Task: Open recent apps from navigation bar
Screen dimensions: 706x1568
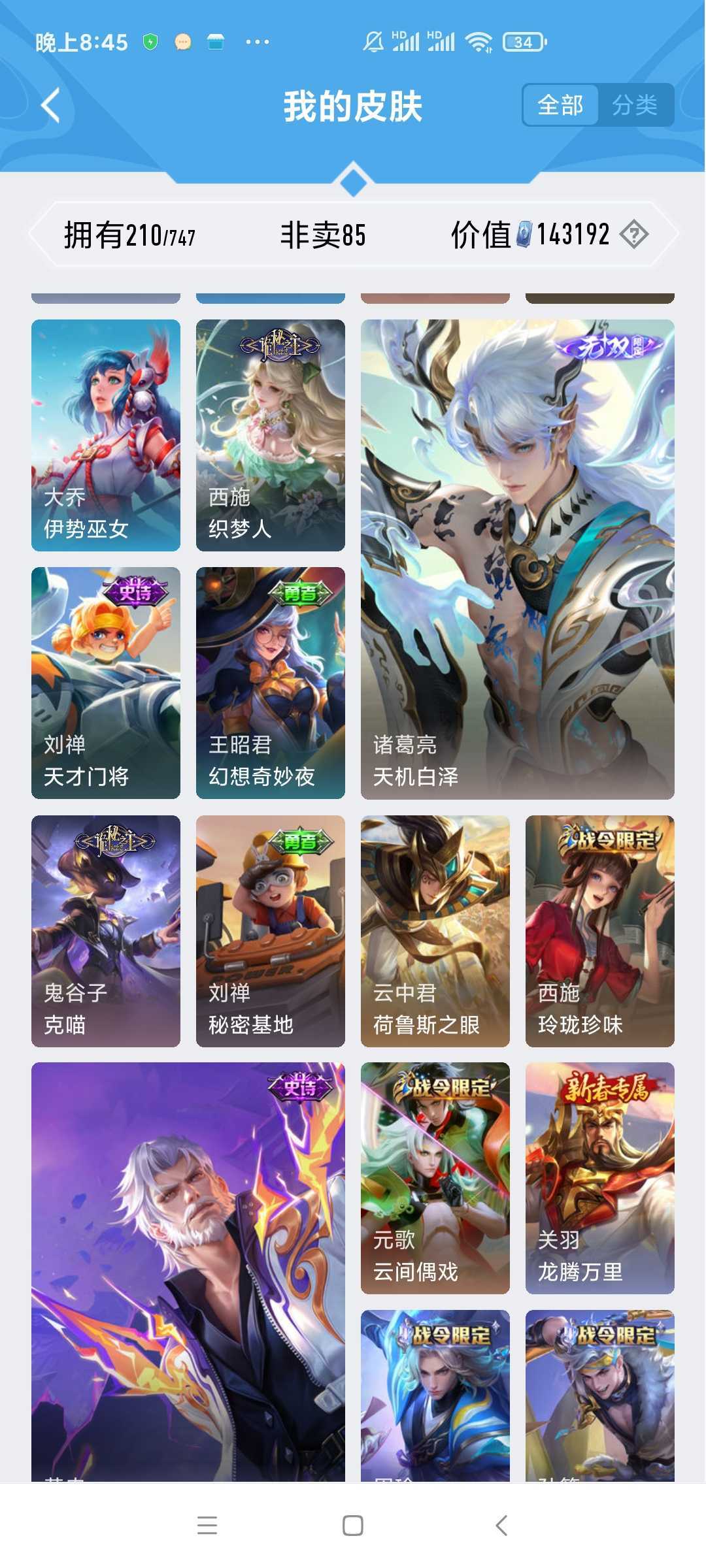Action: pyautogui.click(x=207, y=1526)
